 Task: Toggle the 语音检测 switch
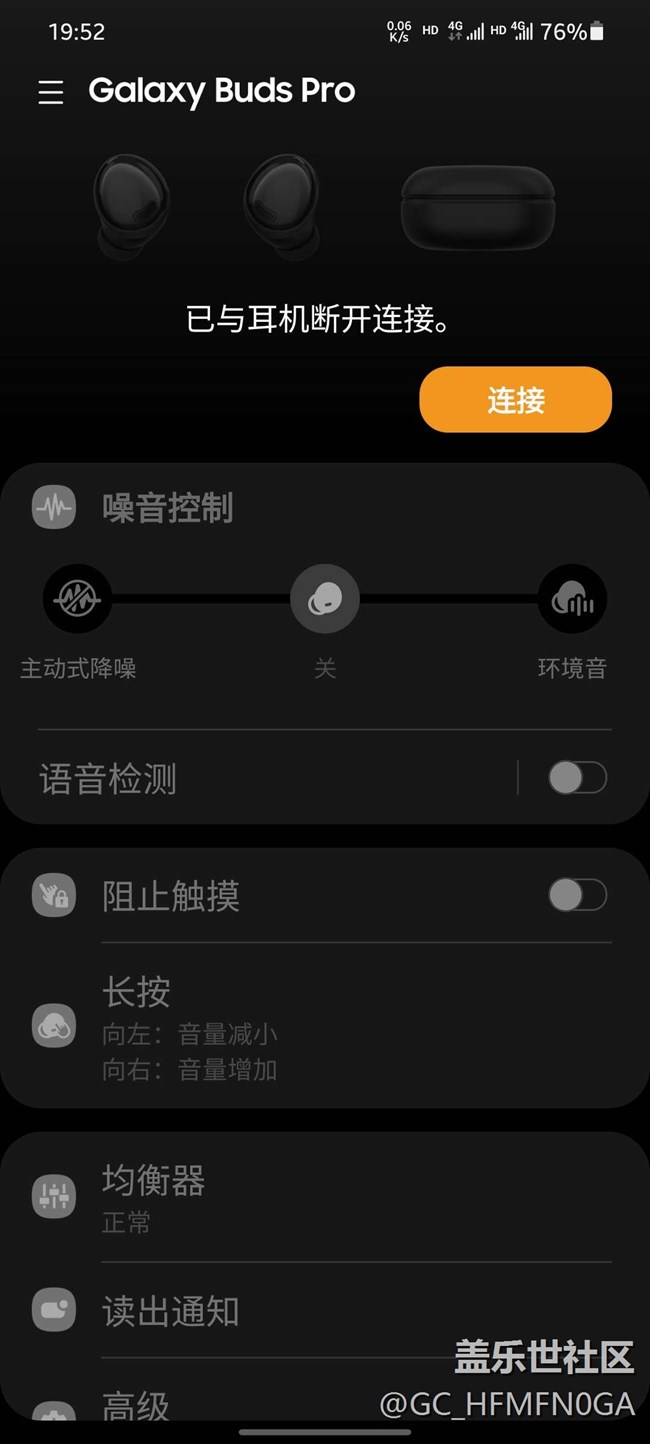tap(577, 778)
